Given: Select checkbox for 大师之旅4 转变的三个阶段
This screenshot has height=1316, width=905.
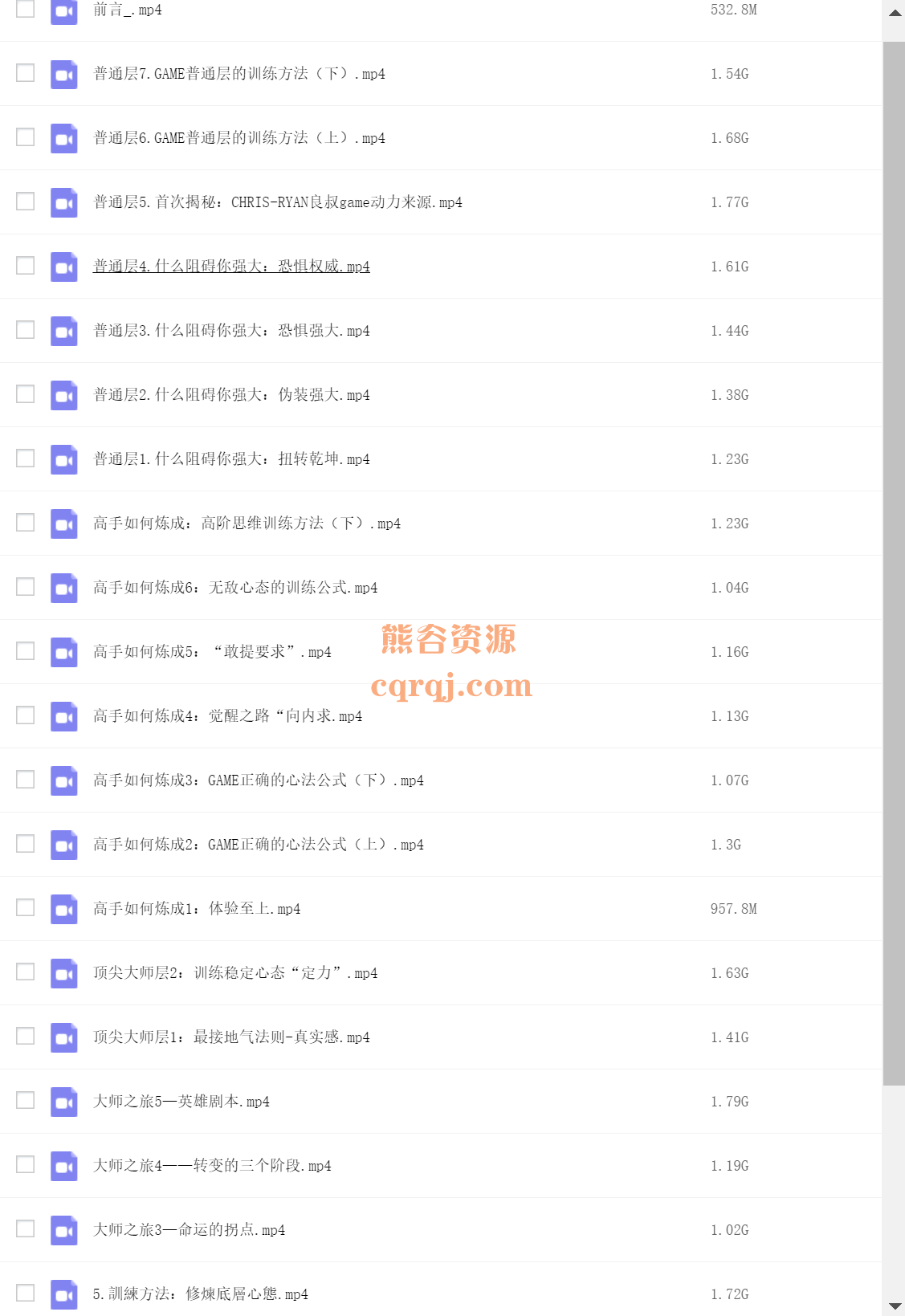Looking at the screenshot, I should point(26,1165).
